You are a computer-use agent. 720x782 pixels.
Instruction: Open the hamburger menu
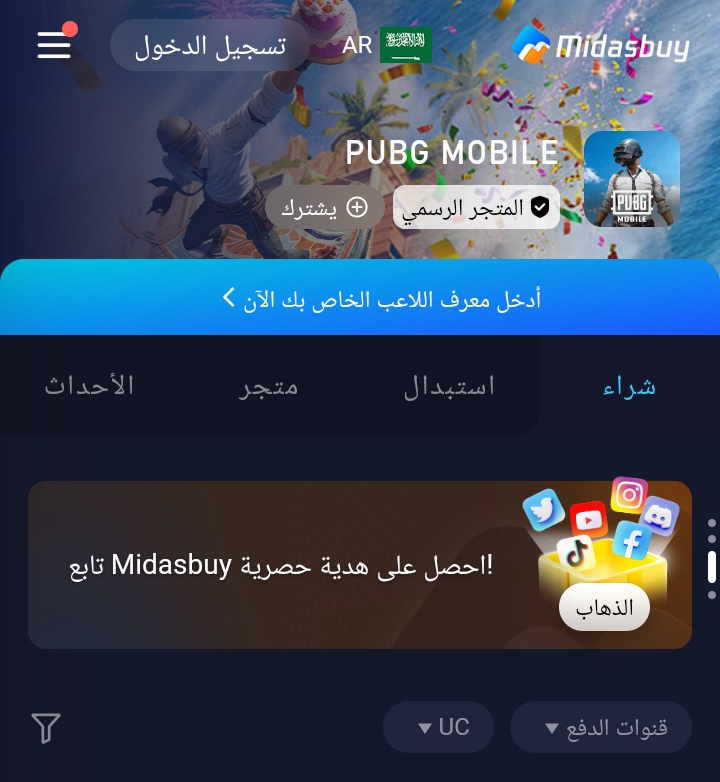(55, 45)
